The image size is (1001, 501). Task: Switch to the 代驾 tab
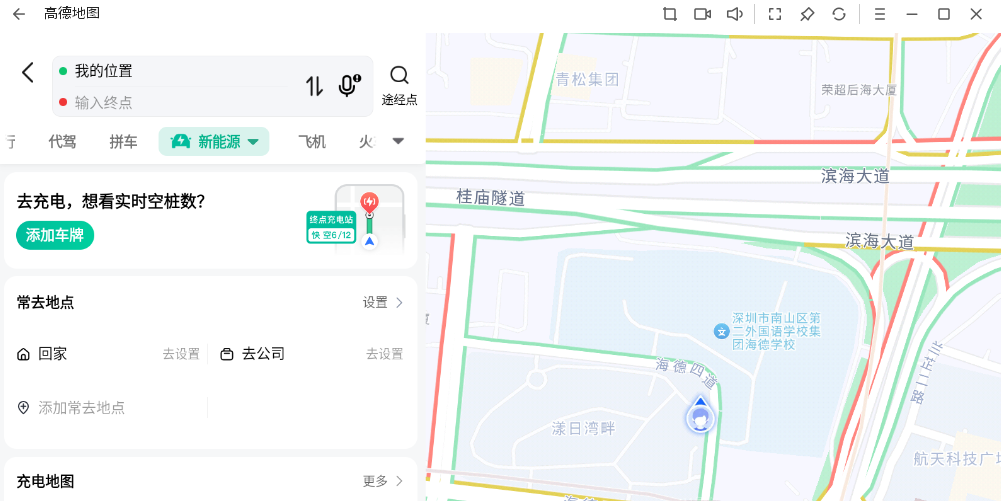[62, 142]
